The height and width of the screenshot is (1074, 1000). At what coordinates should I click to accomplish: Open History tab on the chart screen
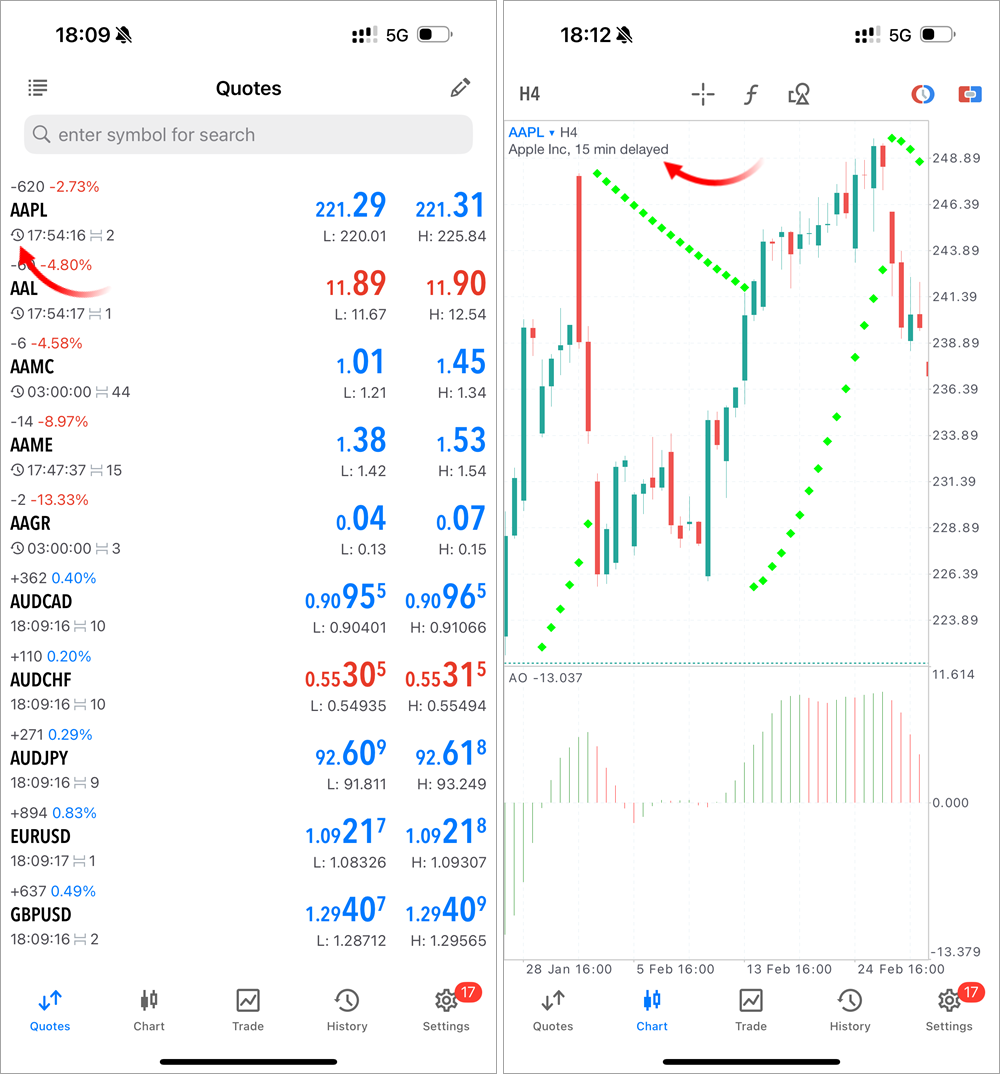pos(849,1009)
